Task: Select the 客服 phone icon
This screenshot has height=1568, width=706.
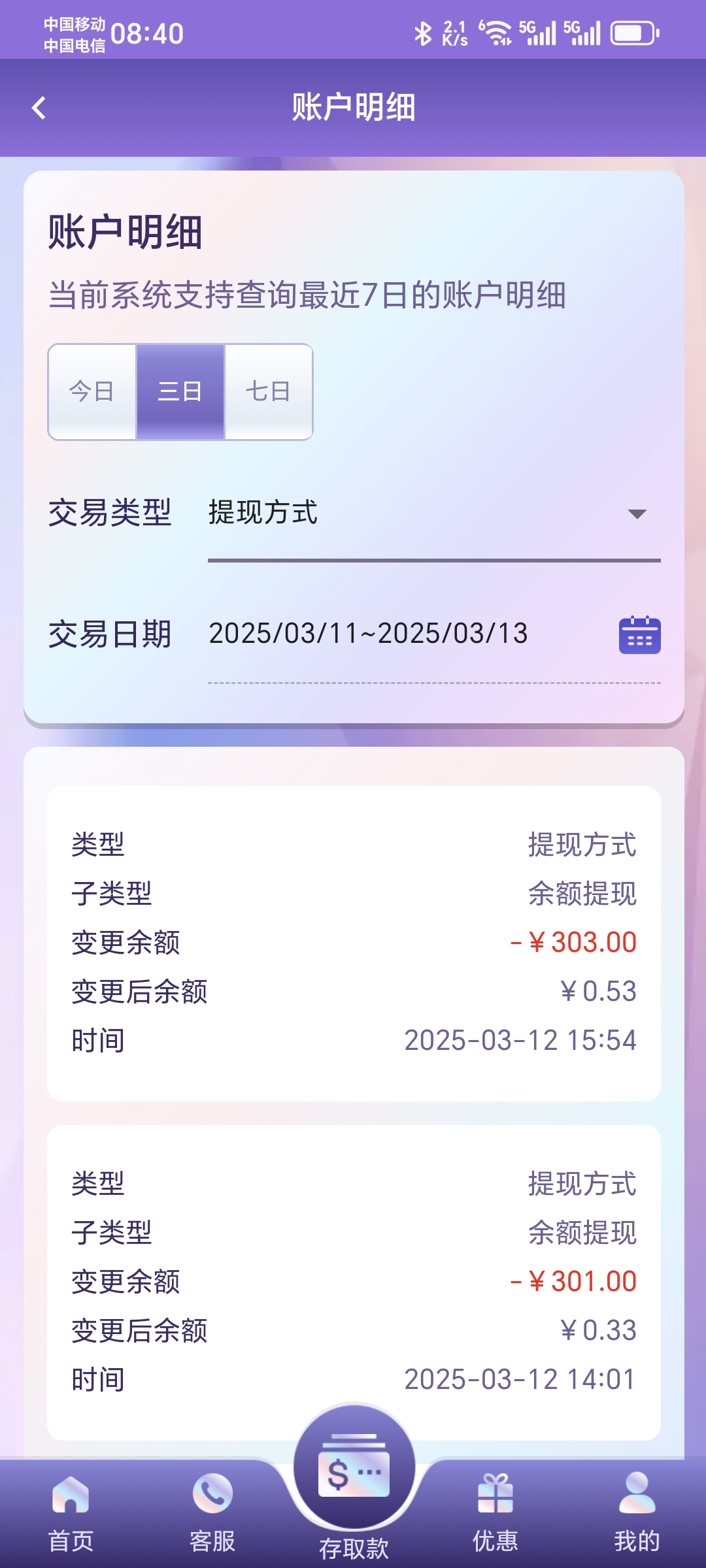Action: (212, 1496)
